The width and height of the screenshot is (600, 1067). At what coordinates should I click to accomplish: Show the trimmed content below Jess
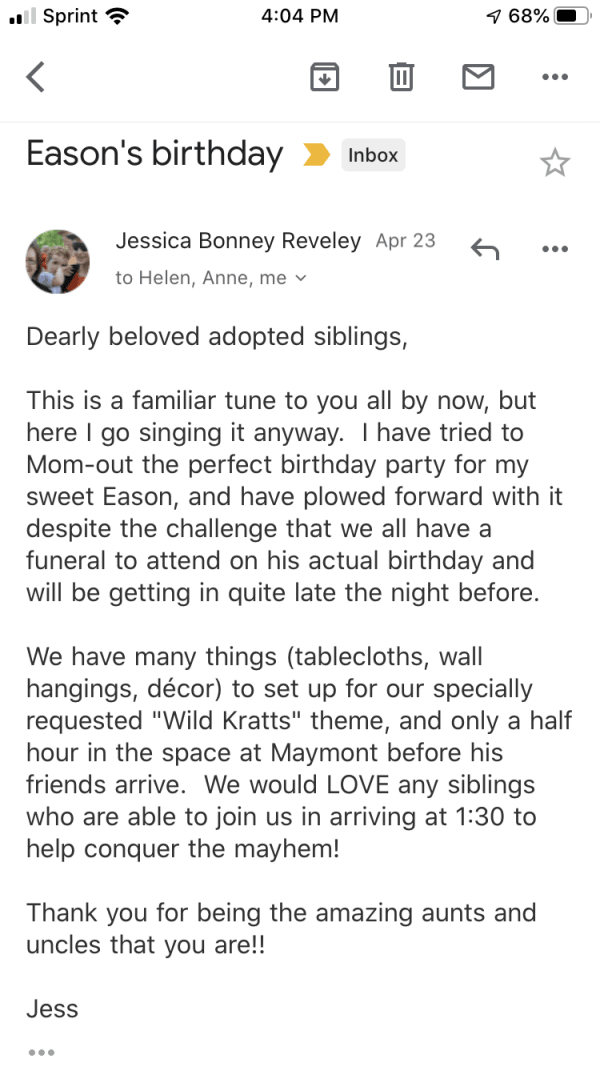pos(41,1051)
